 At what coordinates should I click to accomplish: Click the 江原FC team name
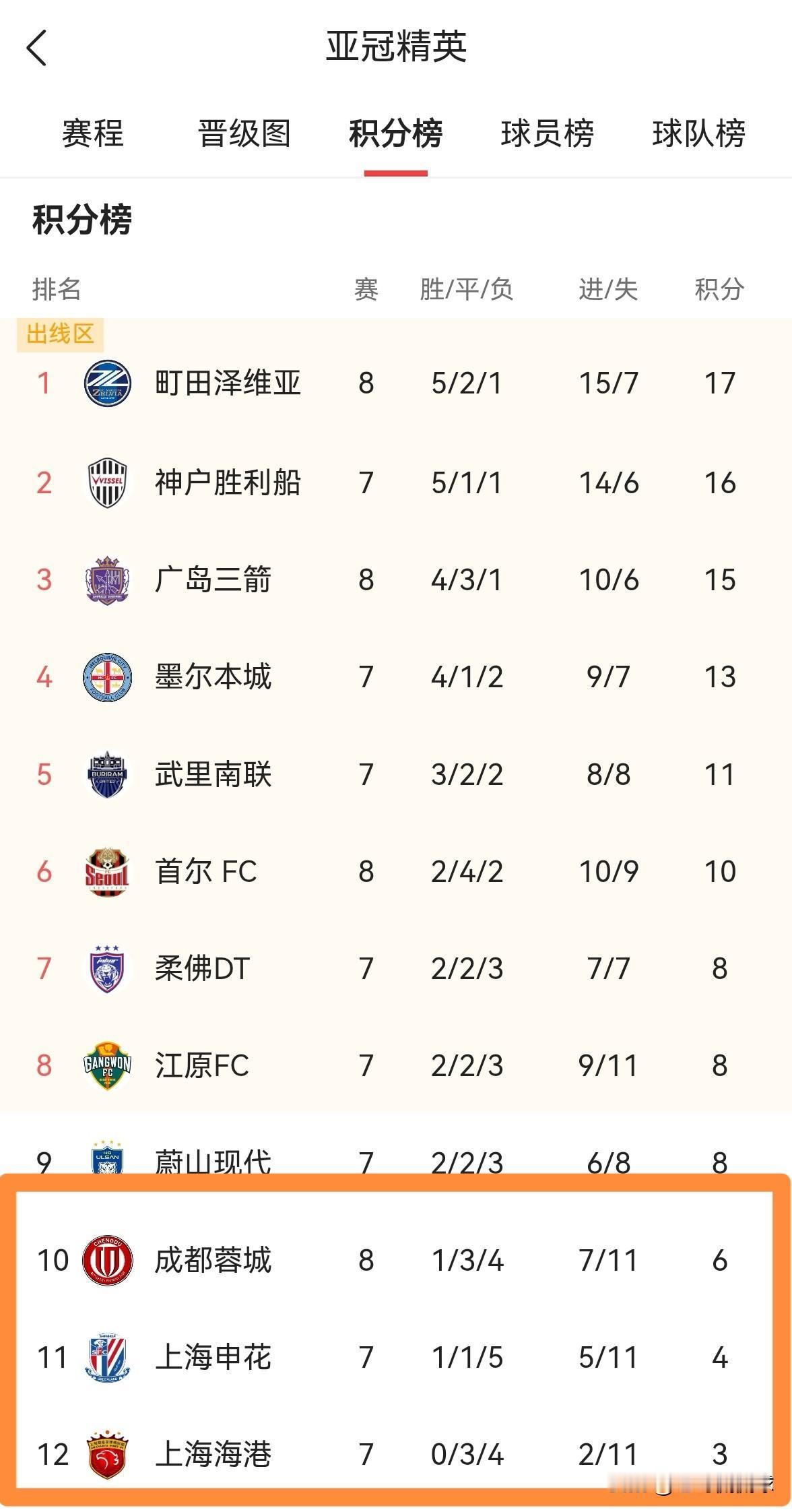(x=201, y=1066)
